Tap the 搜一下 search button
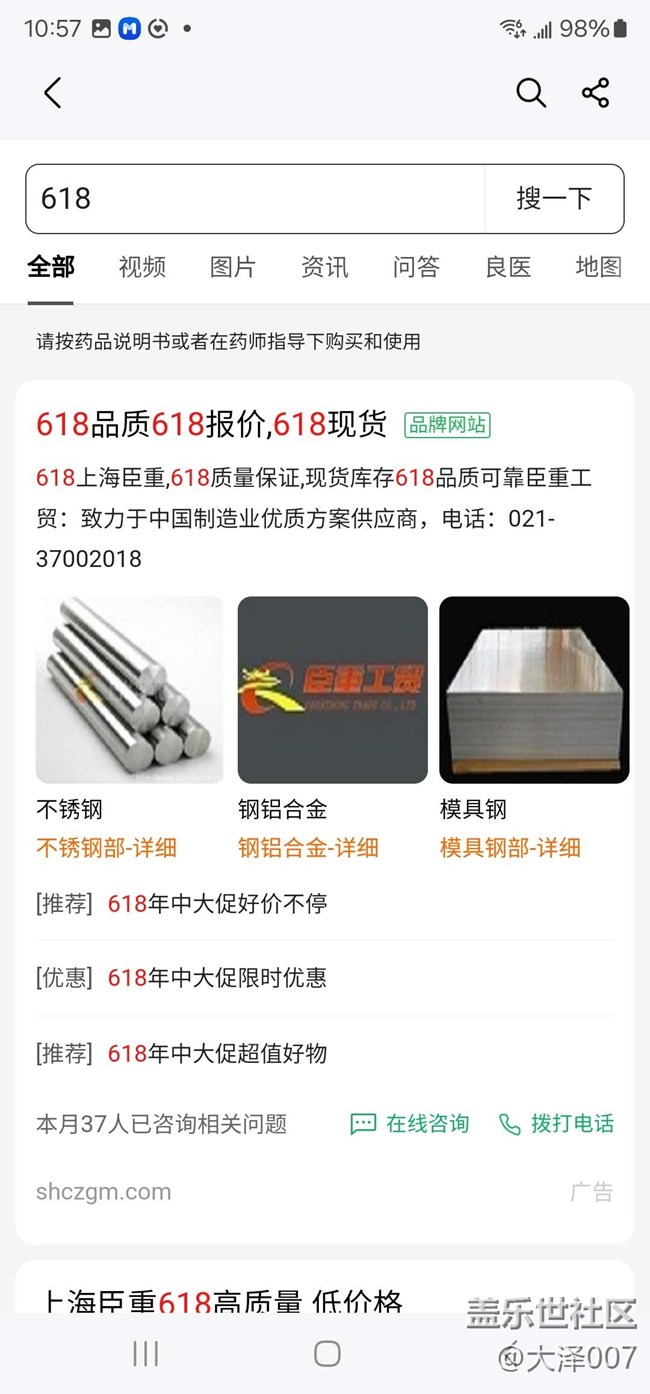The height and width of the screenshot is (1394, 650). click(554, 198)
